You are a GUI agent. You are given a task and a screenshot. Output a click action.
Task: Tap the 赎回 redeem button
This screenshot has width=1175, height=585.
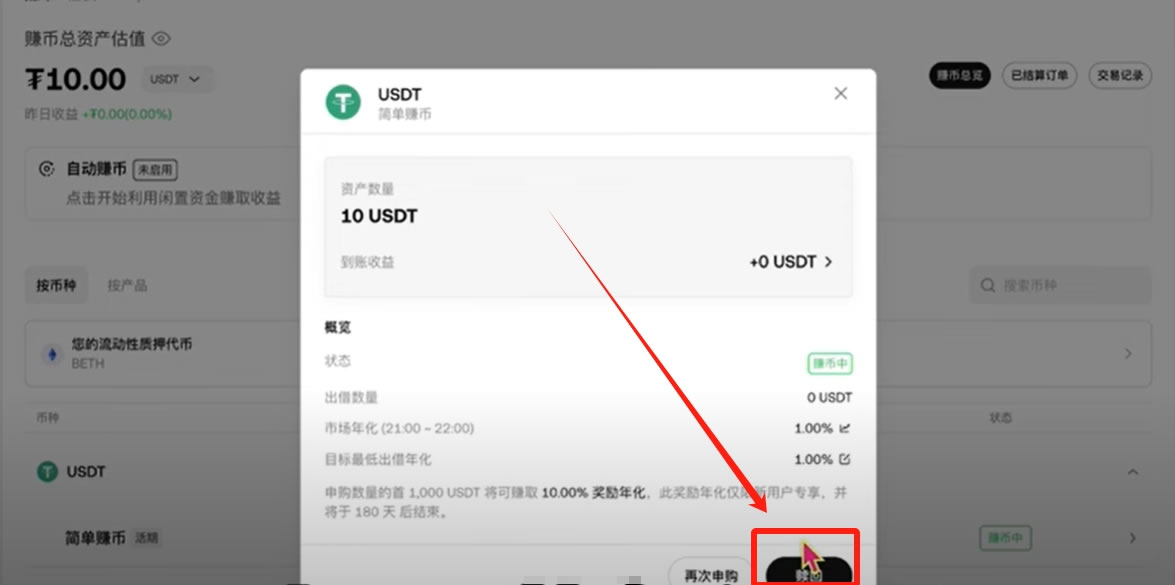point(808,571)
